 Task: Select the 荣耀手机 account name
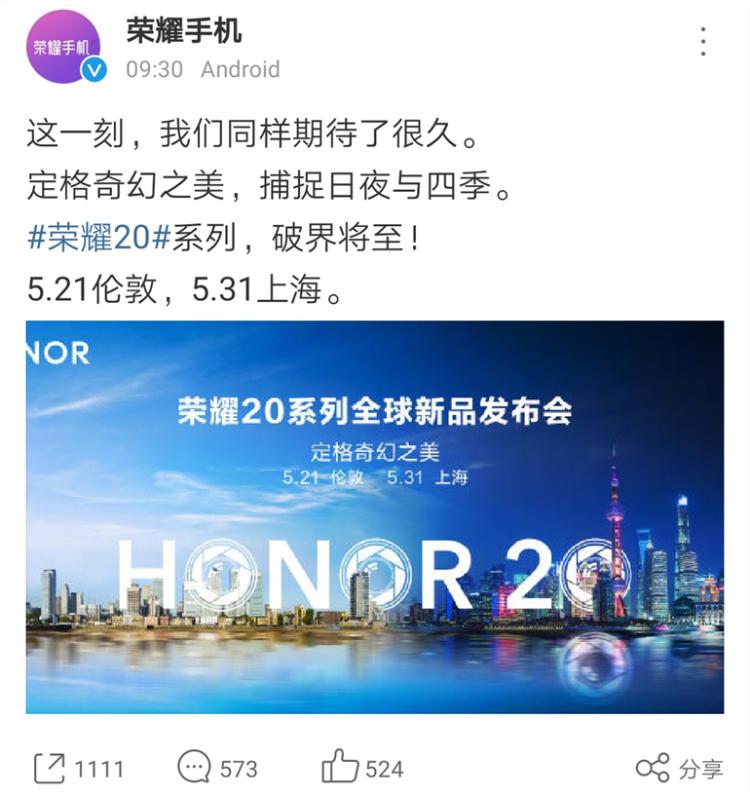(x=183, y=33)
